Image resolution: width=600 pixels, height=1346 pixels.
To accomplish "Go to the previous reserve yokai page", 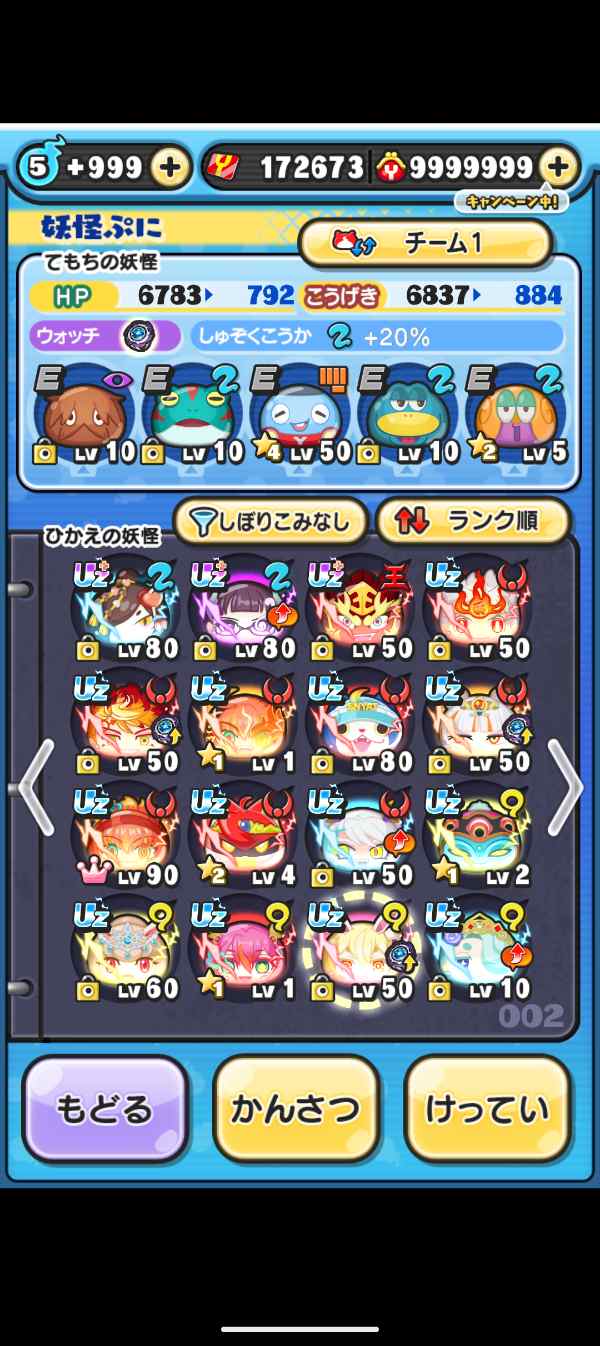I will (35, 787).
